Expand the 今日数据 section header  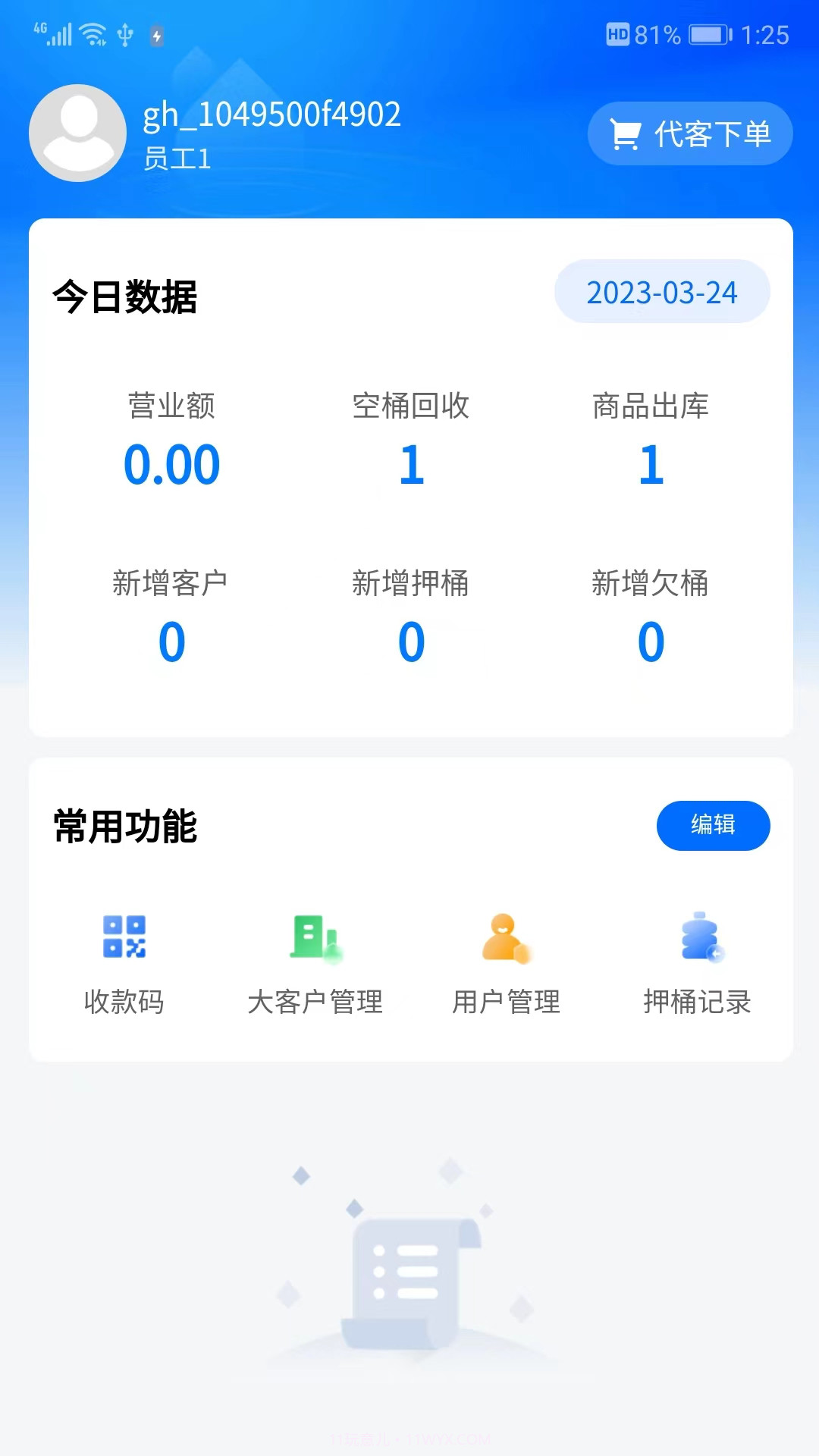[123, 297]
